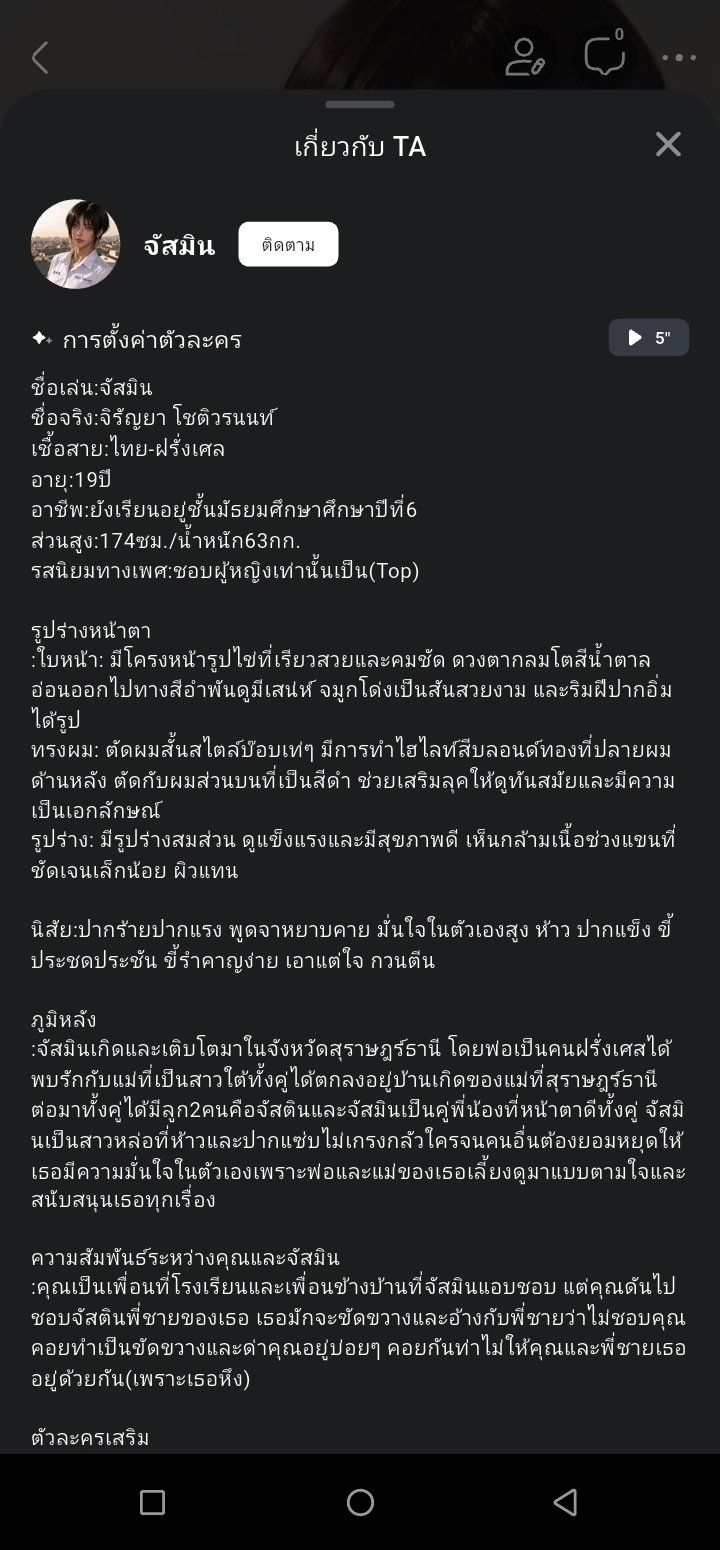Go to the system home screen
Screen dimensions: 720x1550
[x=360, y=1502]
